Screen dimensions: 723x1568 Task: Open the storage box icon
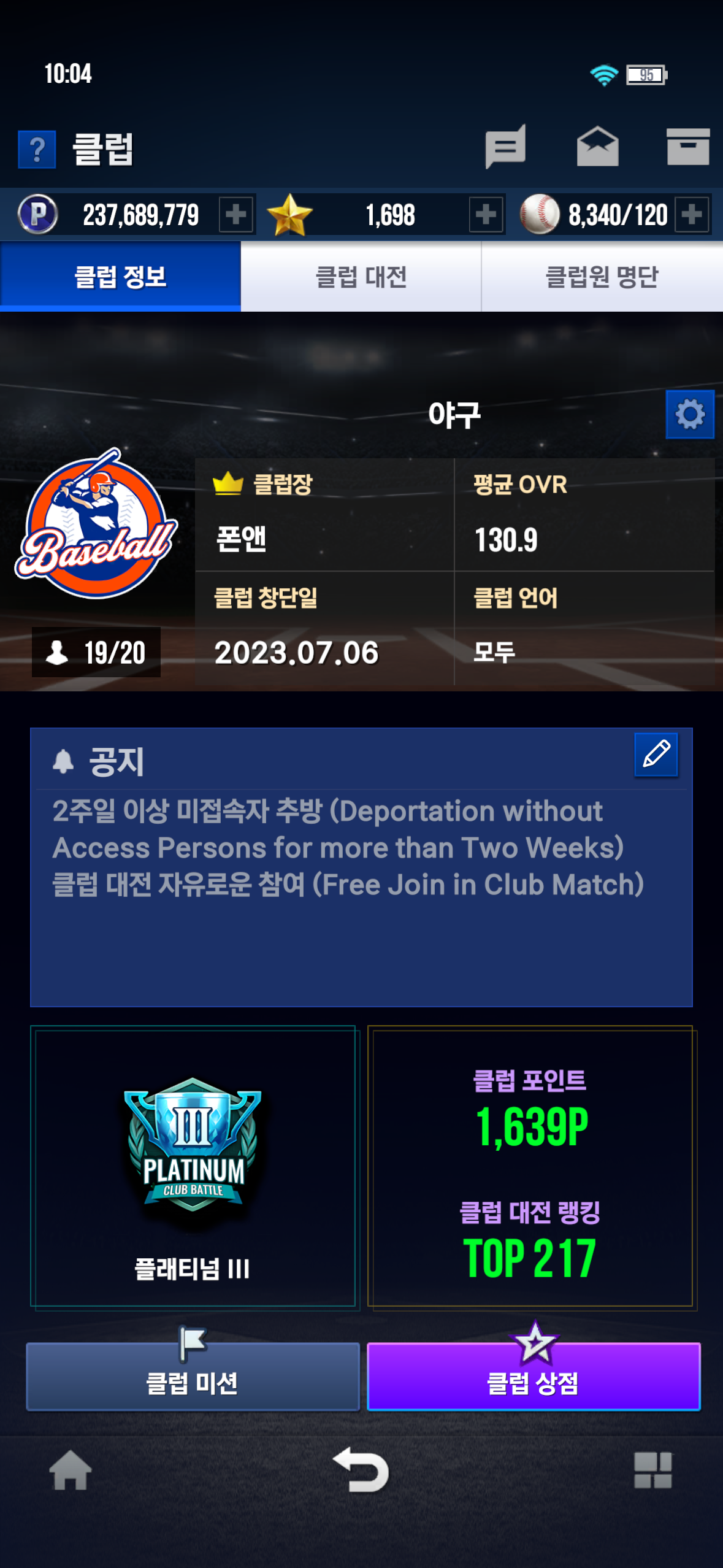click(x=687, y=147)
